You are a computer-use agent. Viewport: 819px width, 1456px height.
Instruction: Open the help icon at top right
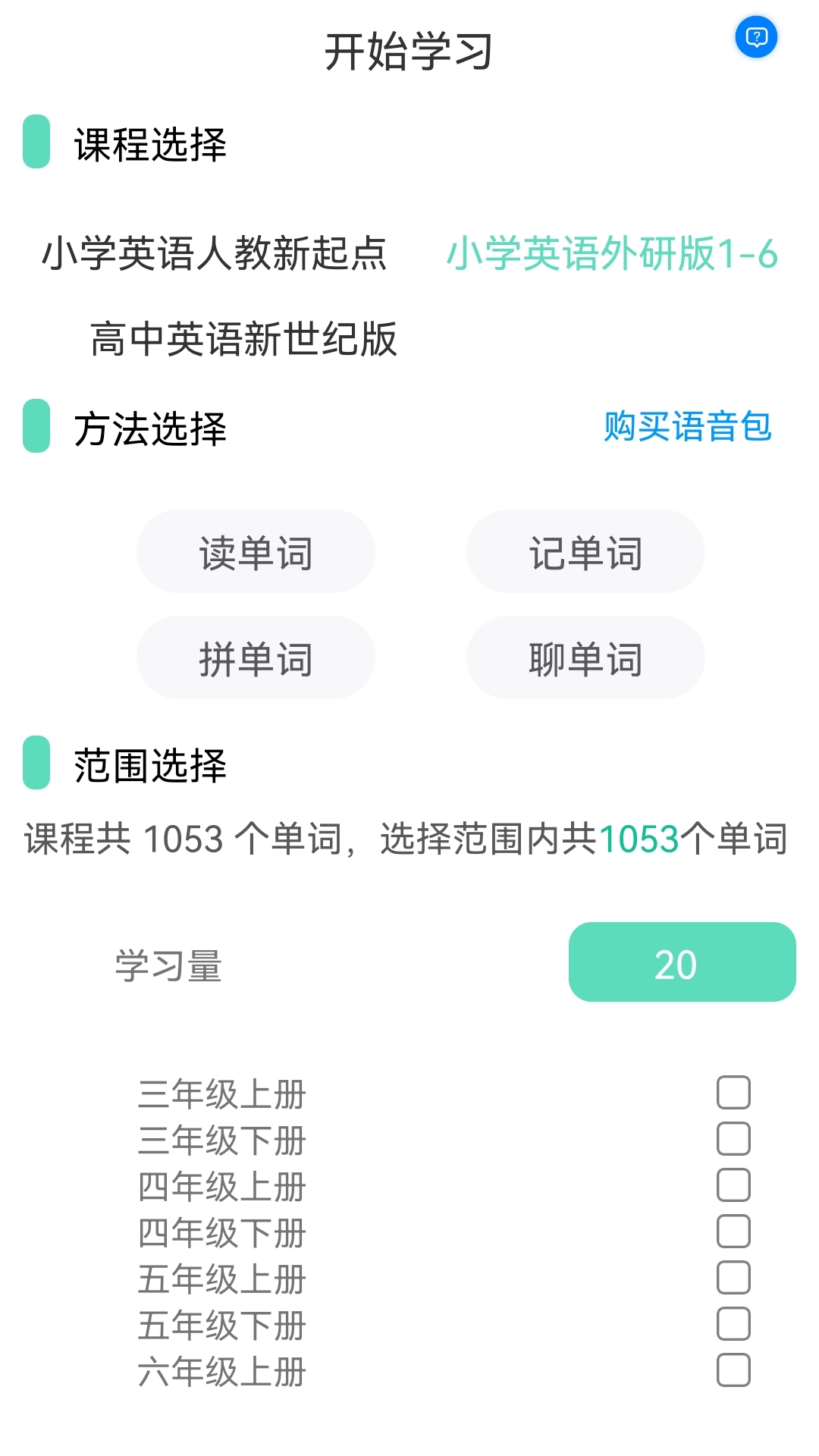[756, 37]
